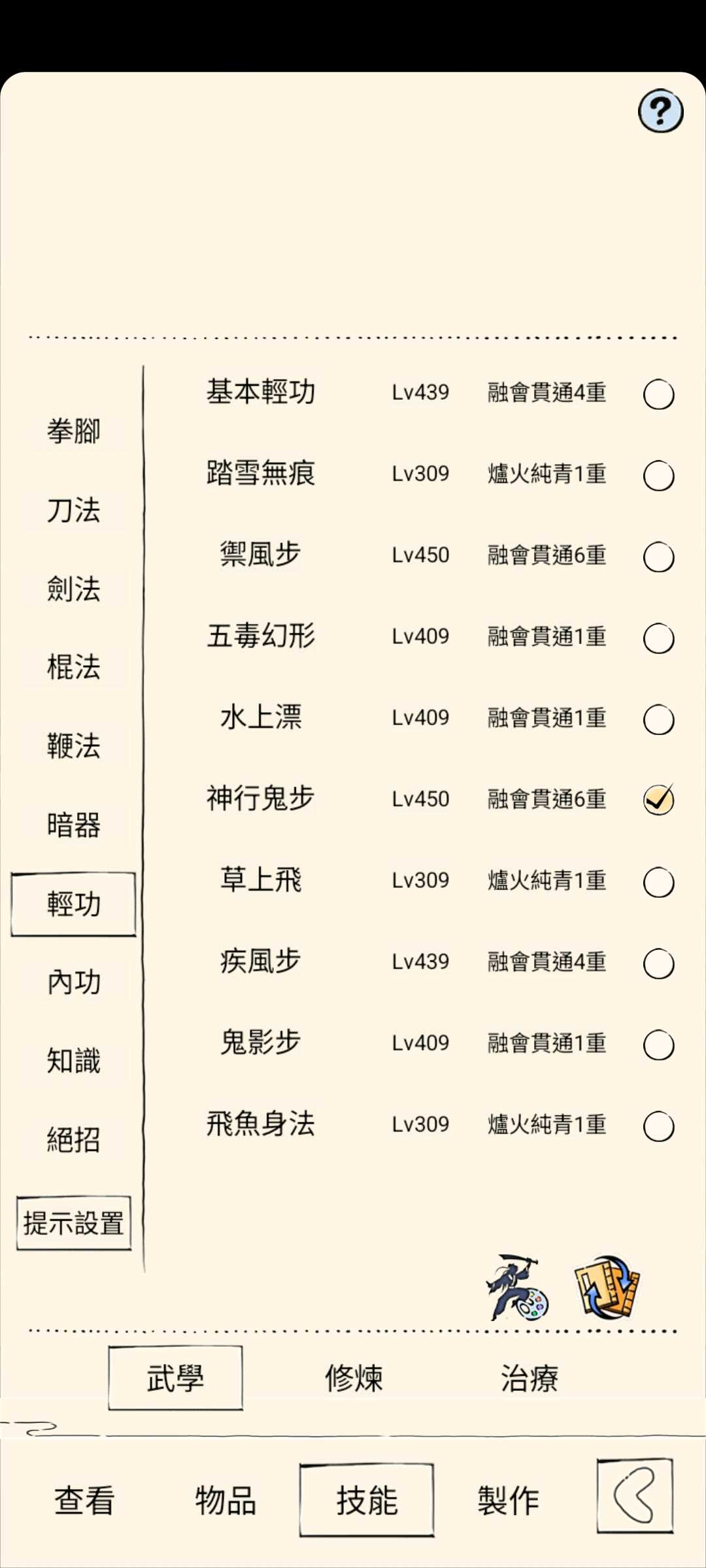706x1568 pixels.
Task: Open the help question mark icon
Action: (660, 111)
